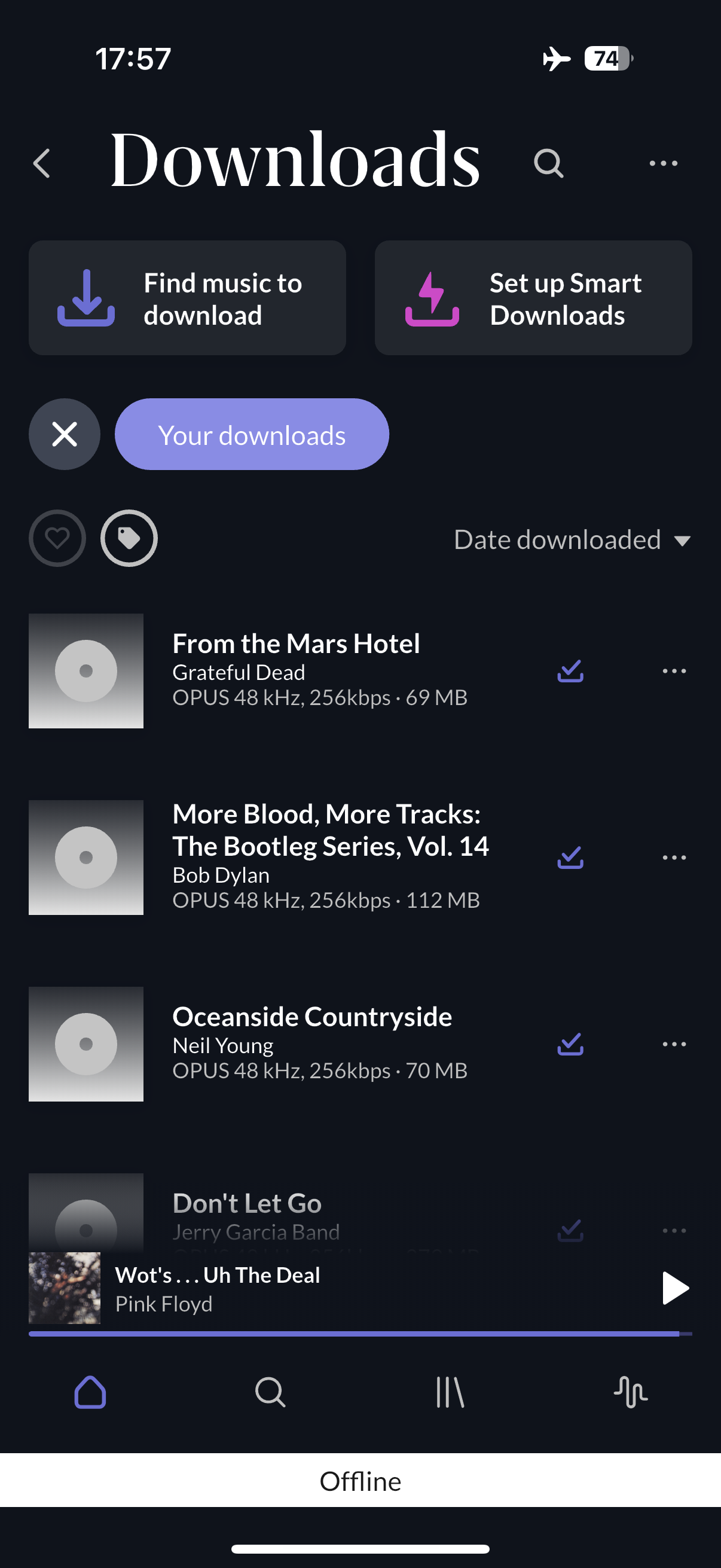Toggle the heart favorites filter
Image resolution: width=721 pixels, height=1568 pixels.
coord(57,538)
